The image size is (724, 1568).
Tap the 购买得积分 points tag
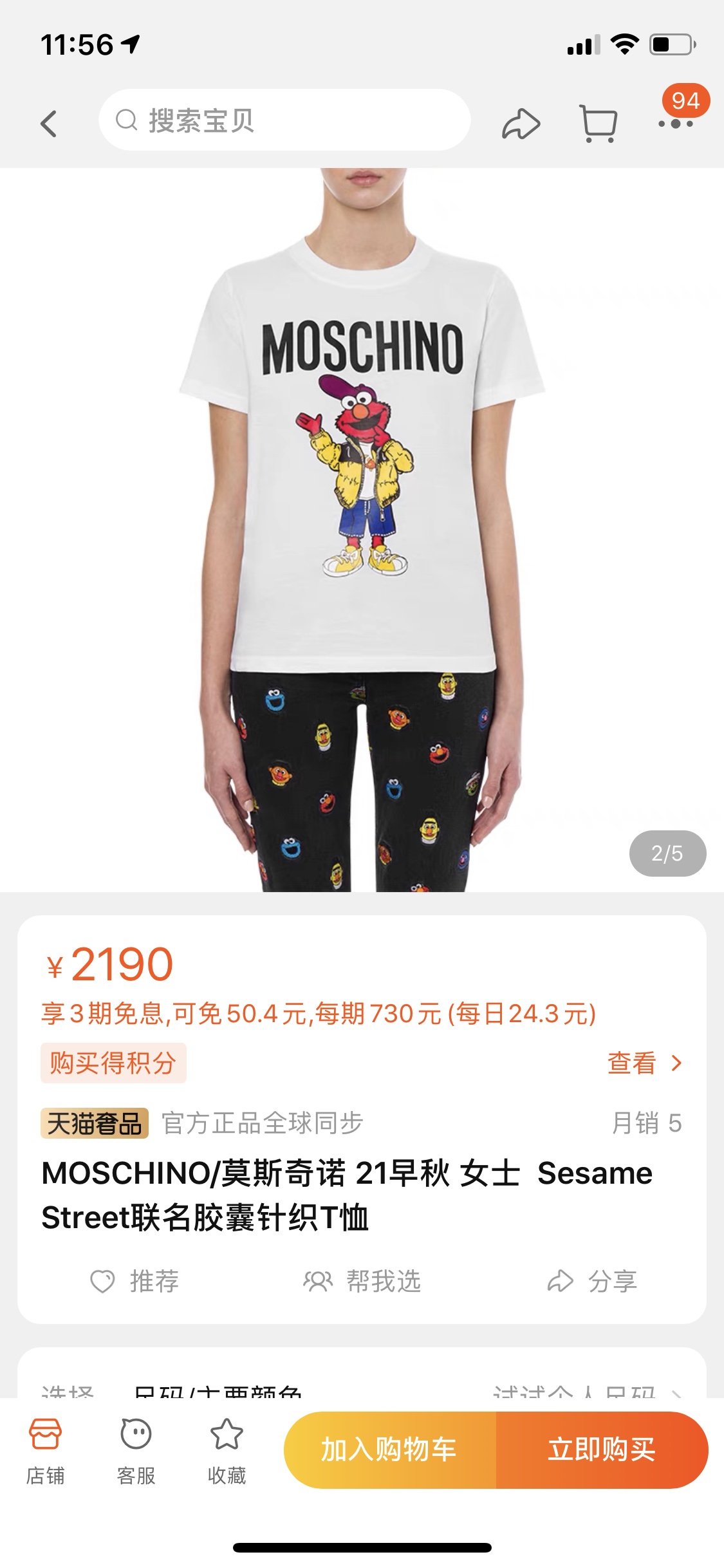tap(113, 1063)
